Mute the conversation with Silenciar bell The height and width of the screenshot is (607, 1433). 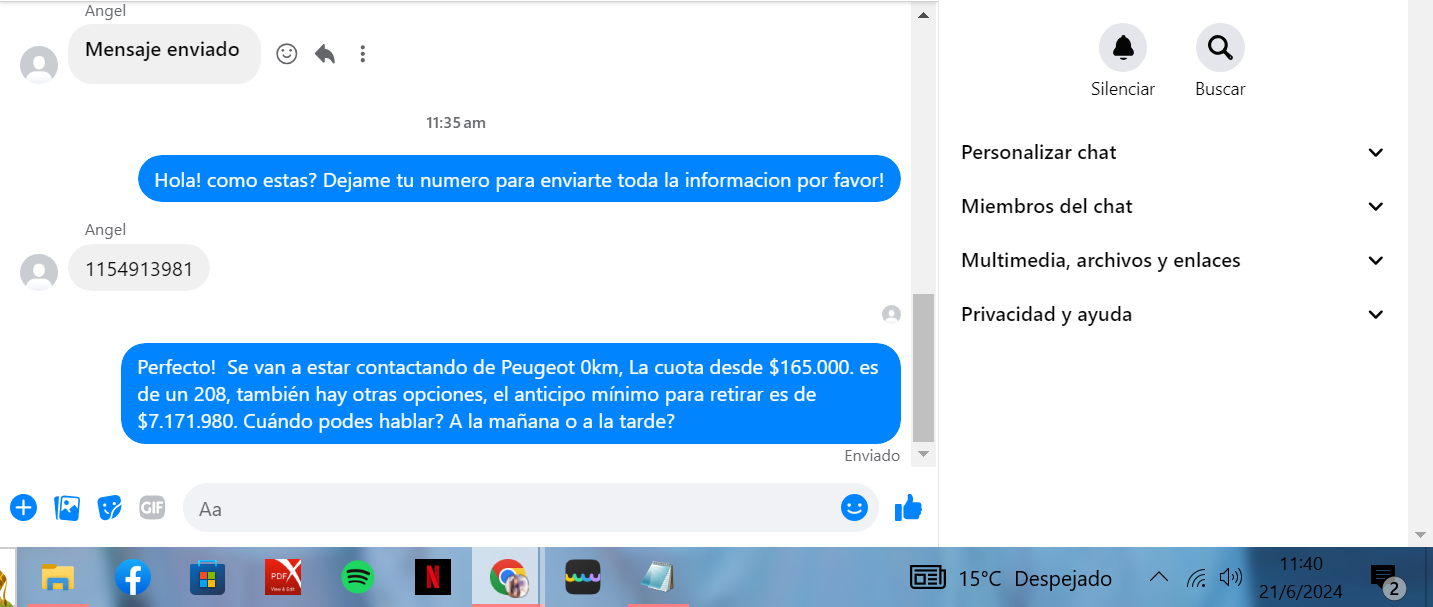pyautogui.click(x=1122, y=48)
